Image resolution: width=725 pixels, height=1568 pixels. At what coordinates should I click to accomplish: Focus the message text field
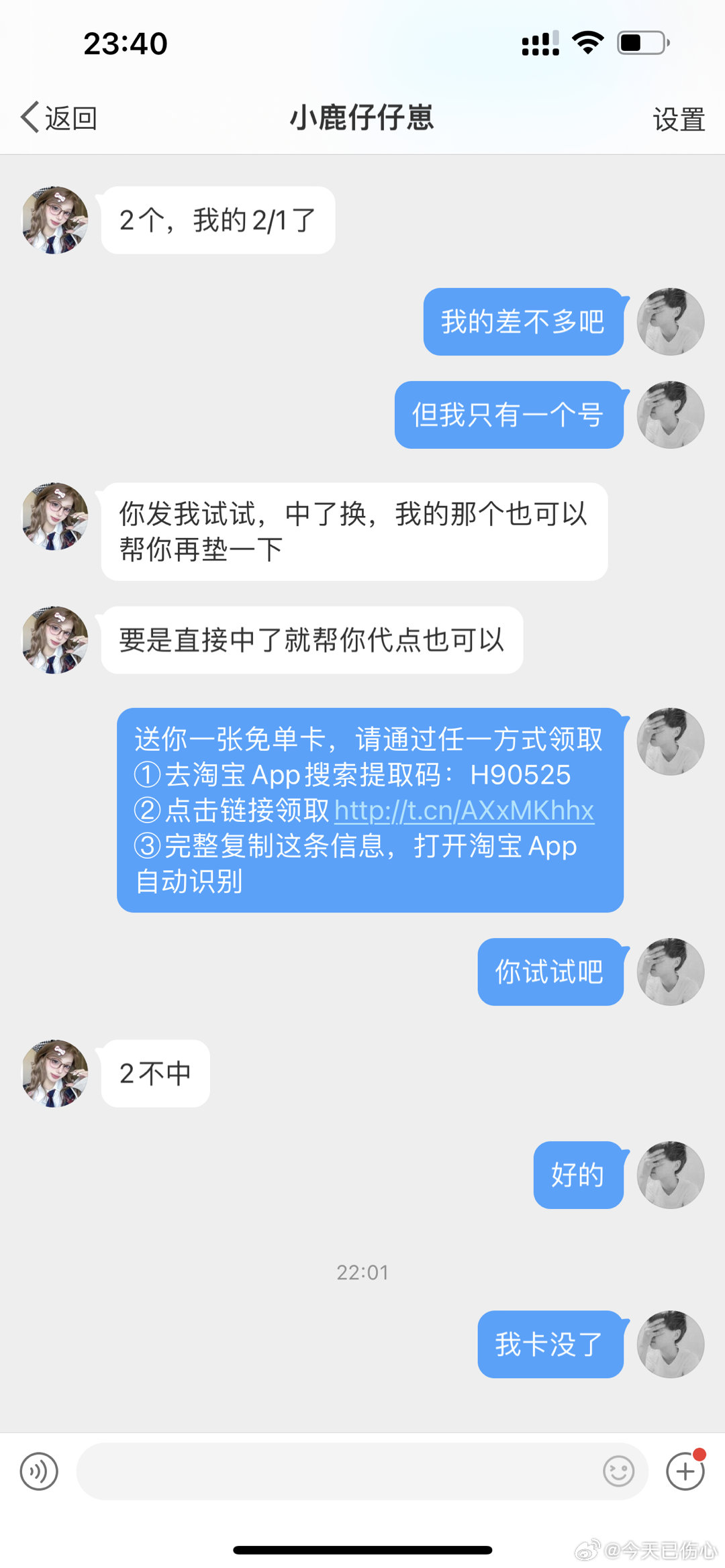point(336,1471)
